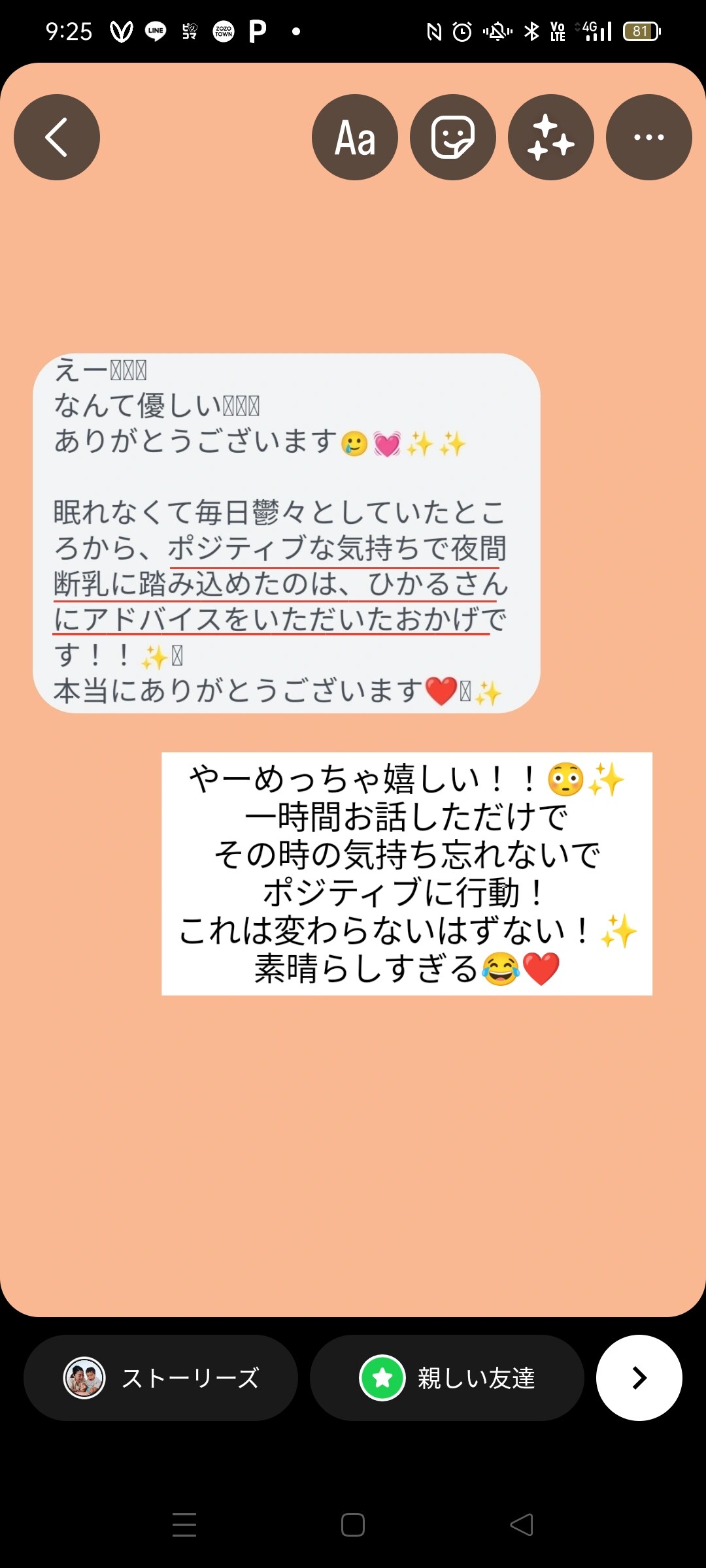Share to 親しい友達 only
This screenshot has width=706, height=1568.
[x=447, y=1378]
